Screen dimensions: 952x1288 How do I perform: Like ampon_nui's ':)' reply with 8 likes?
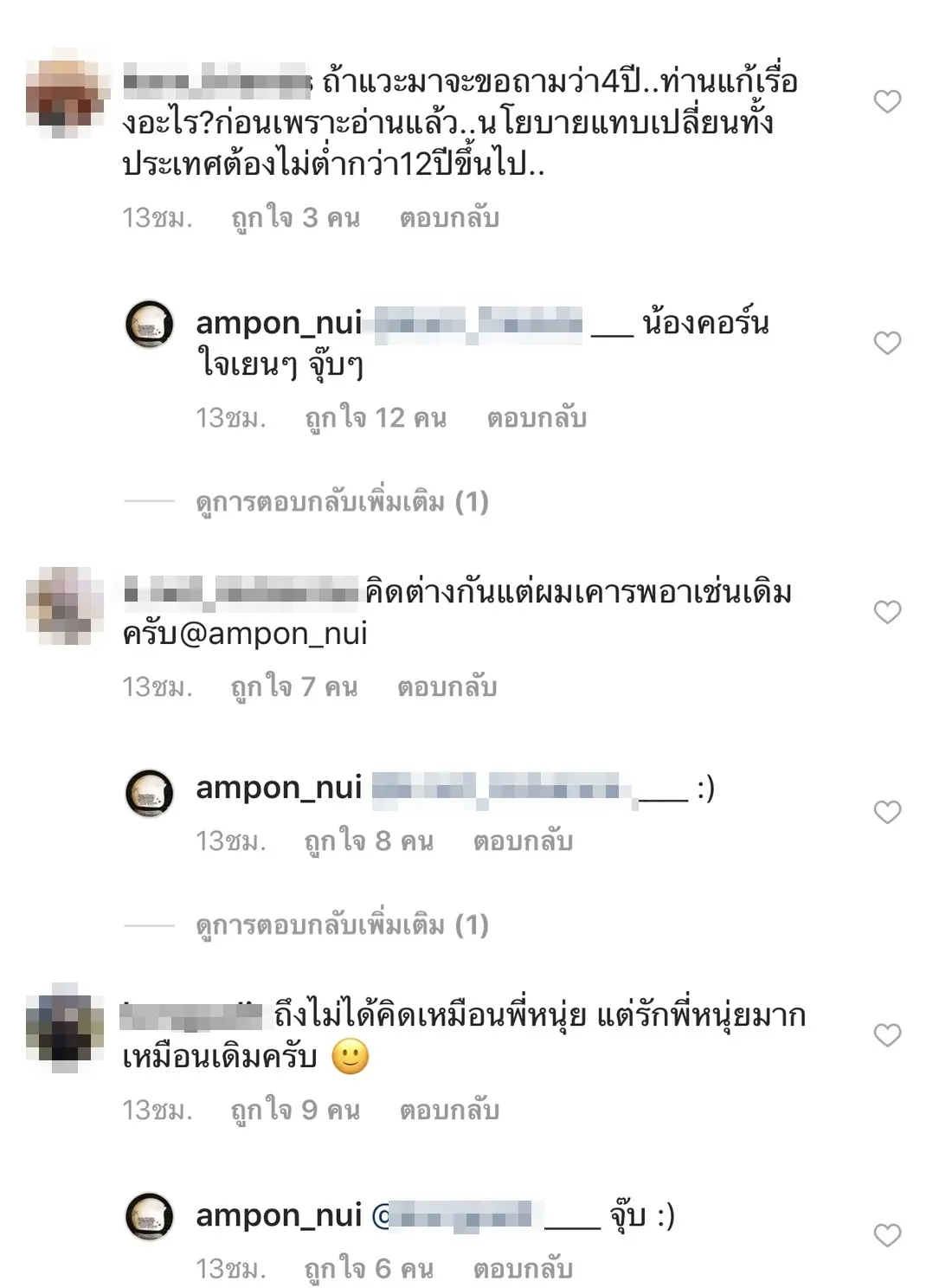coord(887,812)
